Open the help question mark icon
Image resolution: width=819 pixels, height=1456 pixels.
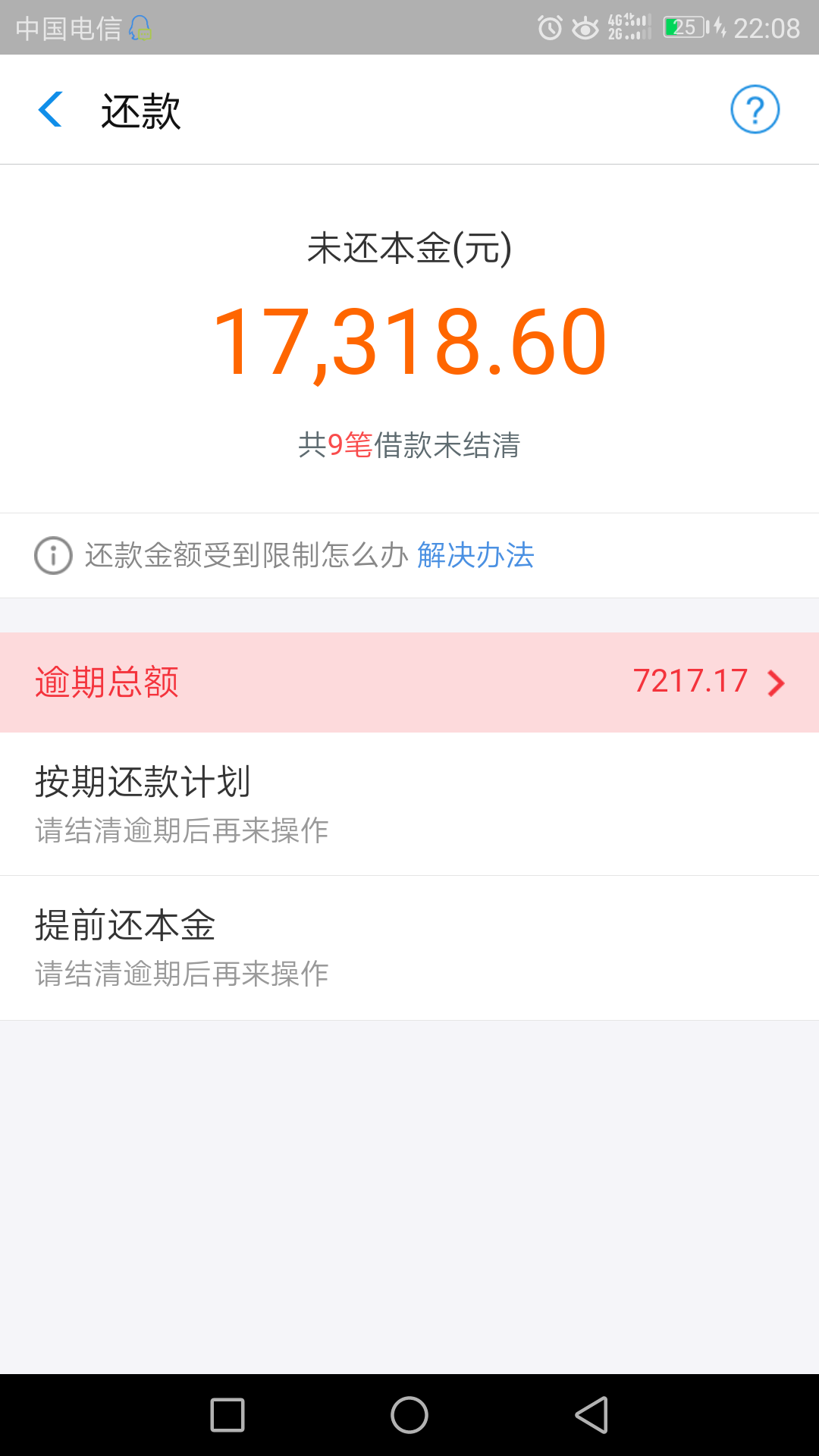tap(755, 110)
